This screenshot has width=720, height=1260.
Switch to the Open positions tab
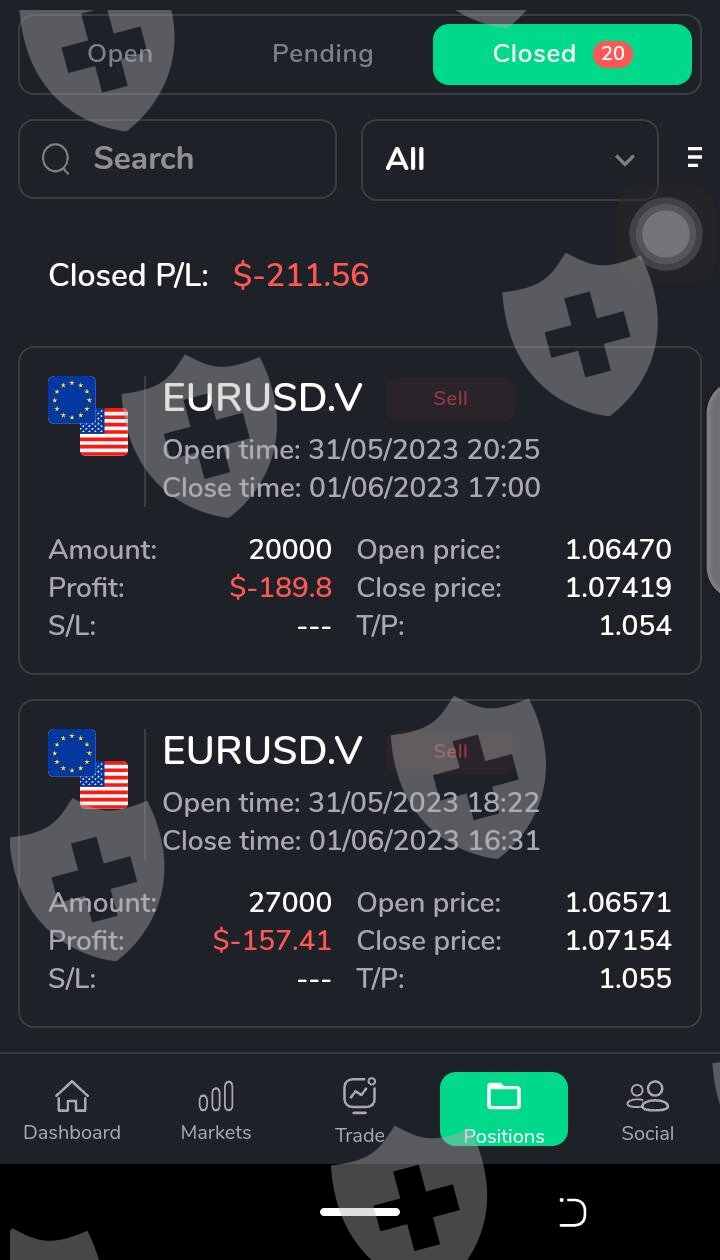120,54
